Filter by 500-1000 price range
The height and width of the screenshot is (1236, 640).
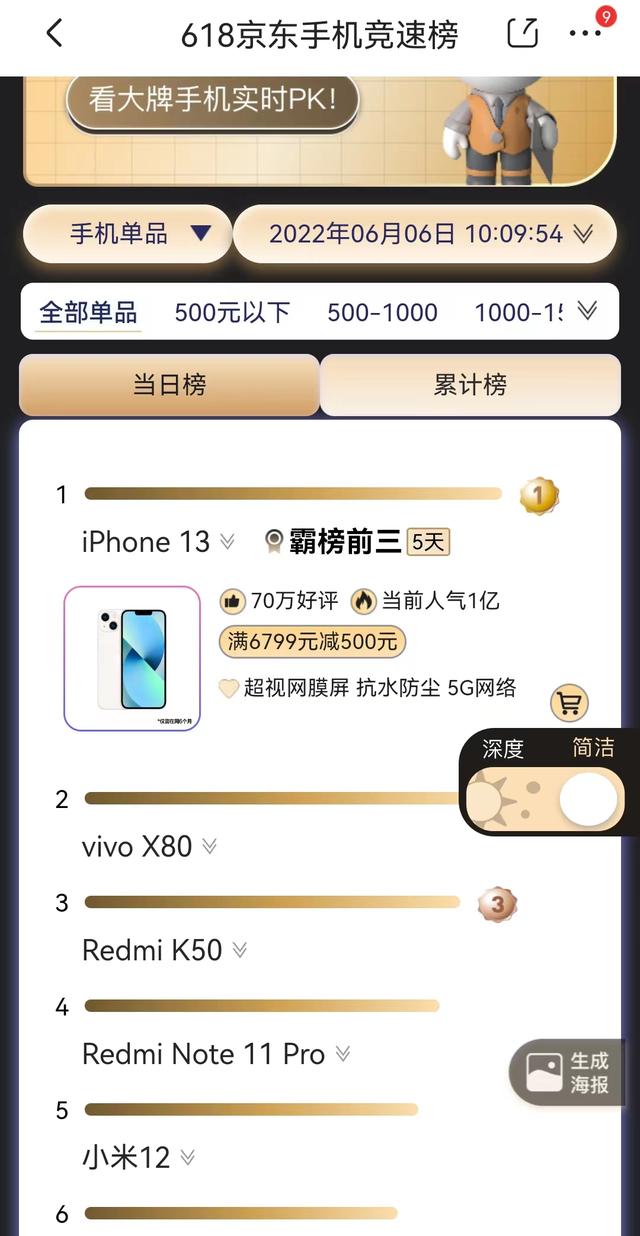(382, 312)
